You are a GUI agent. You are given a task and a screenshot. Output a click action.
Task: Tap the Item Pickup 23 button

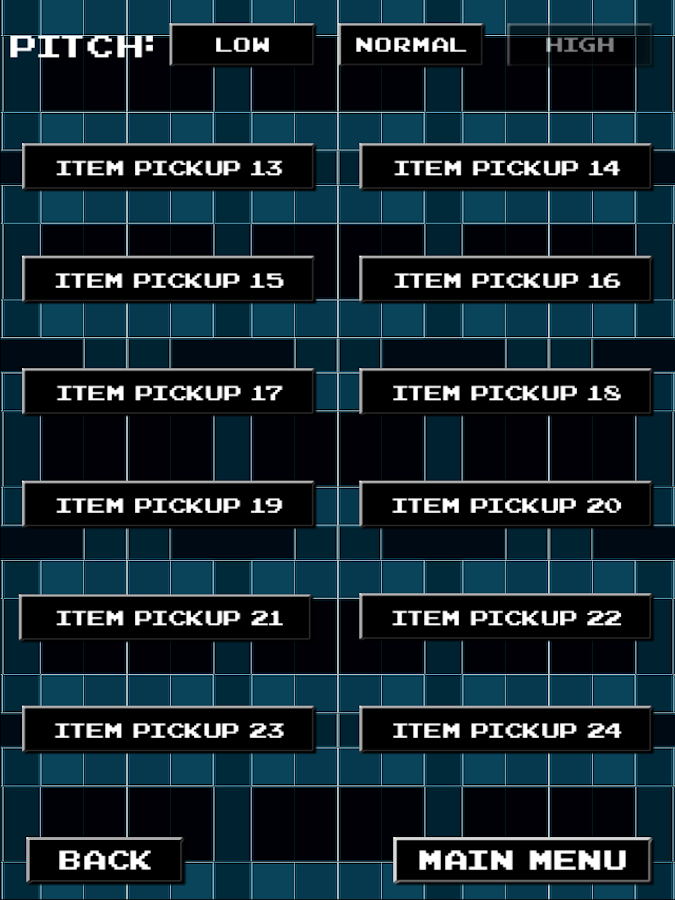coord(168,730)
